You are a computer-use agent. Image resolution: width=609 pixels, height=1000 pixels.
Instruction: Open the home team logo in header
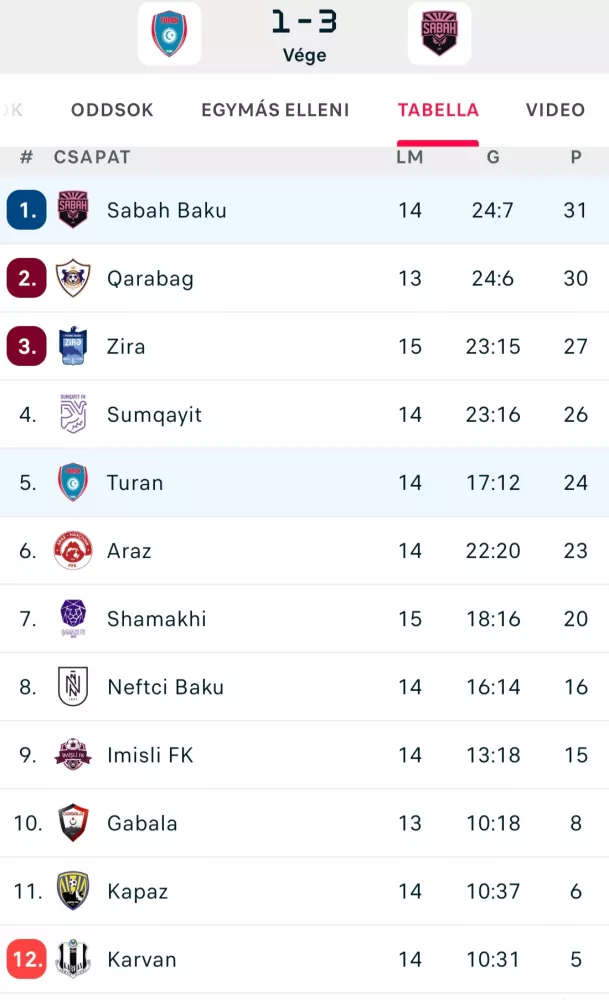coord(169,34)
